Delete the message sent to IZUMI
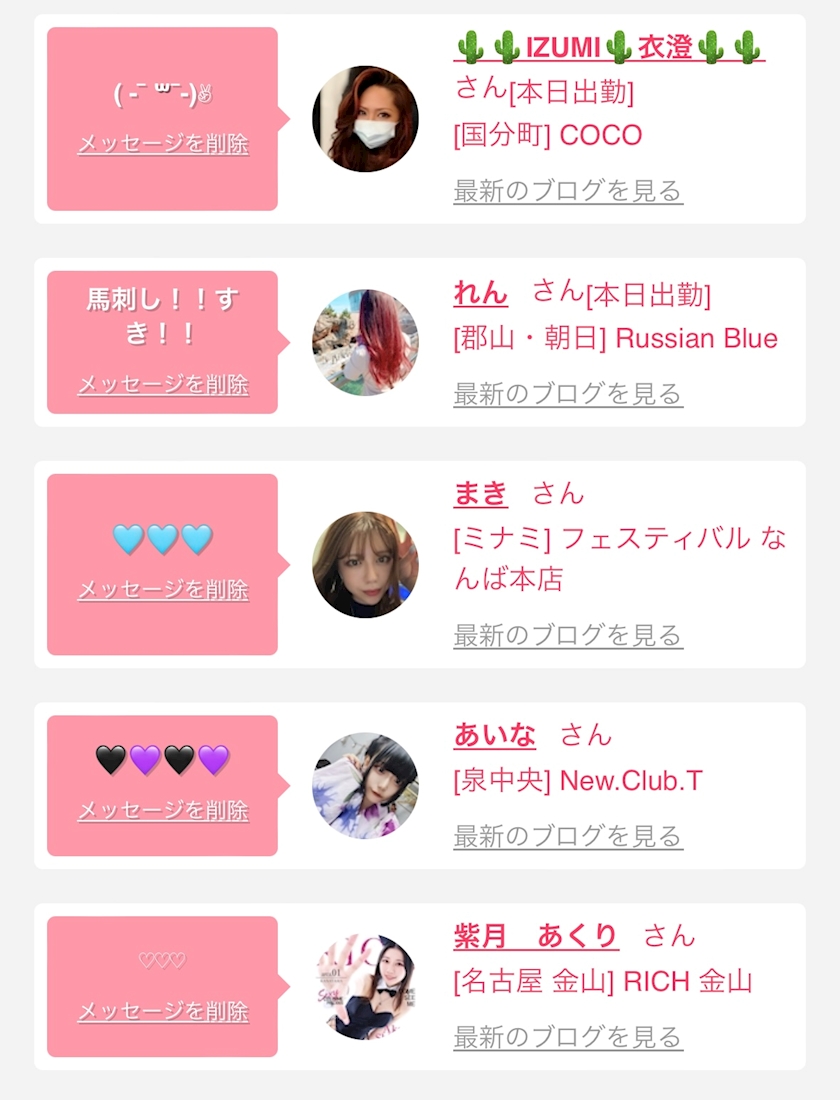The height and width of the screenshot is (1100, 840). click(163, 144)
